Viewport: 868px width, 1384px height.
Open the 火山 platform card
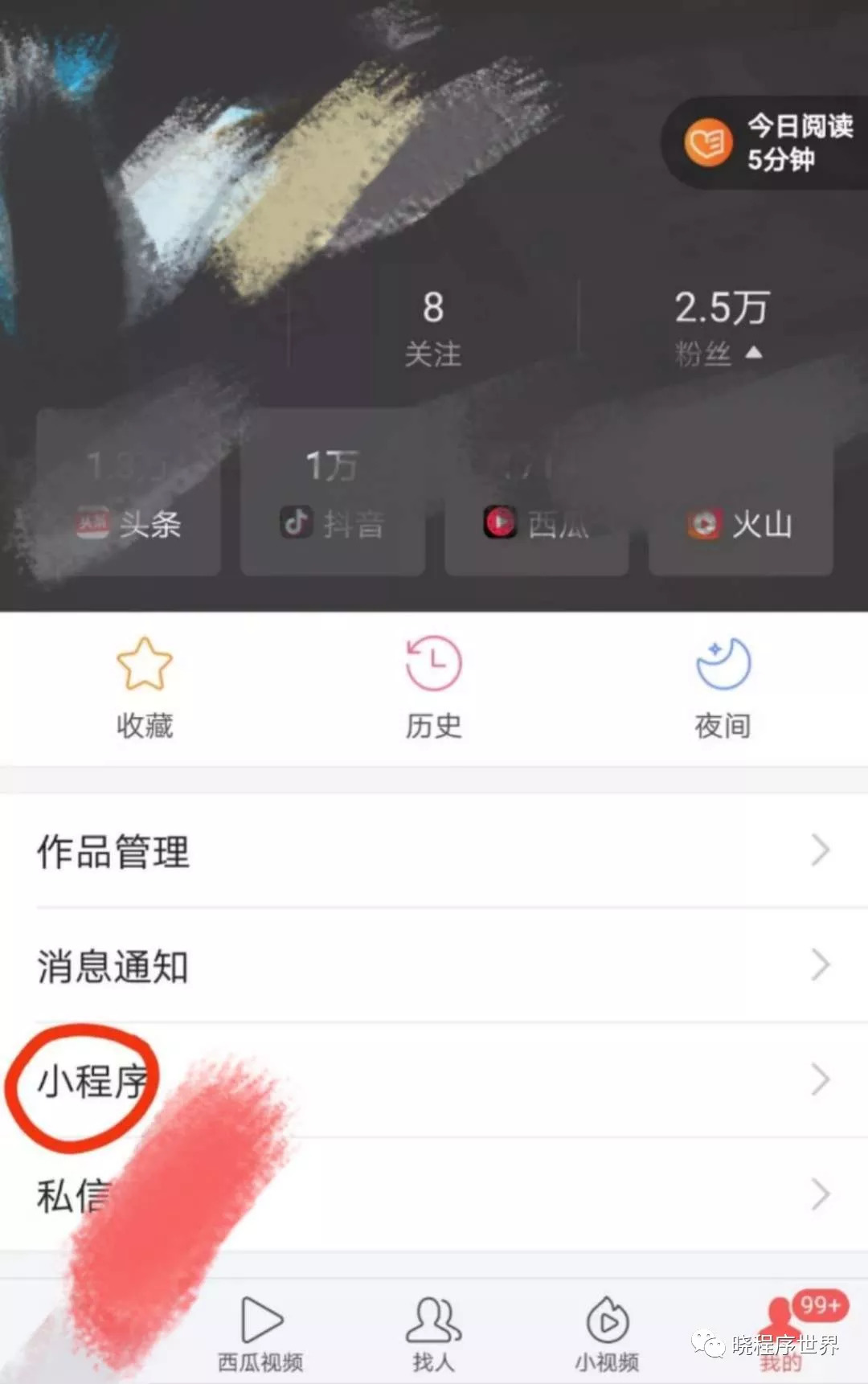point(740,493)
